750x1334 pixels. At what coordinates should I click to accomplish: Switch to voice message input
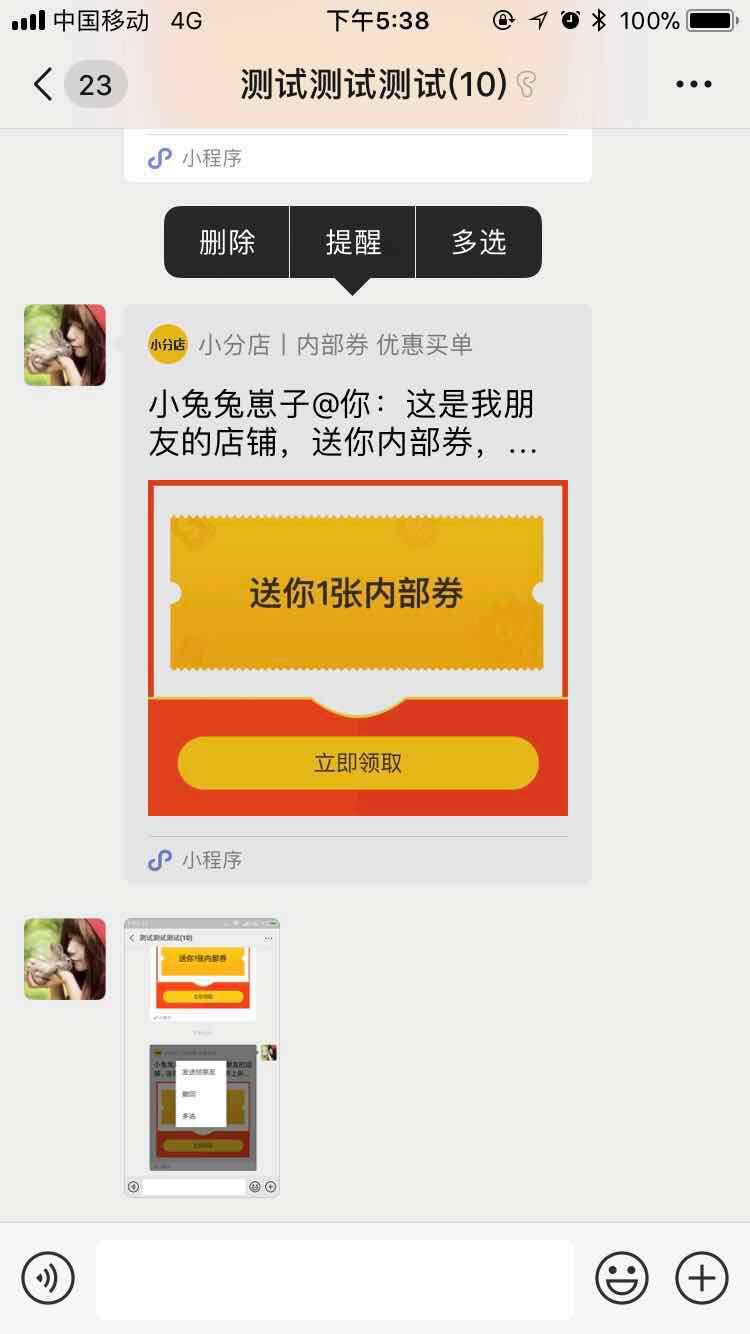click(48, 1278)
